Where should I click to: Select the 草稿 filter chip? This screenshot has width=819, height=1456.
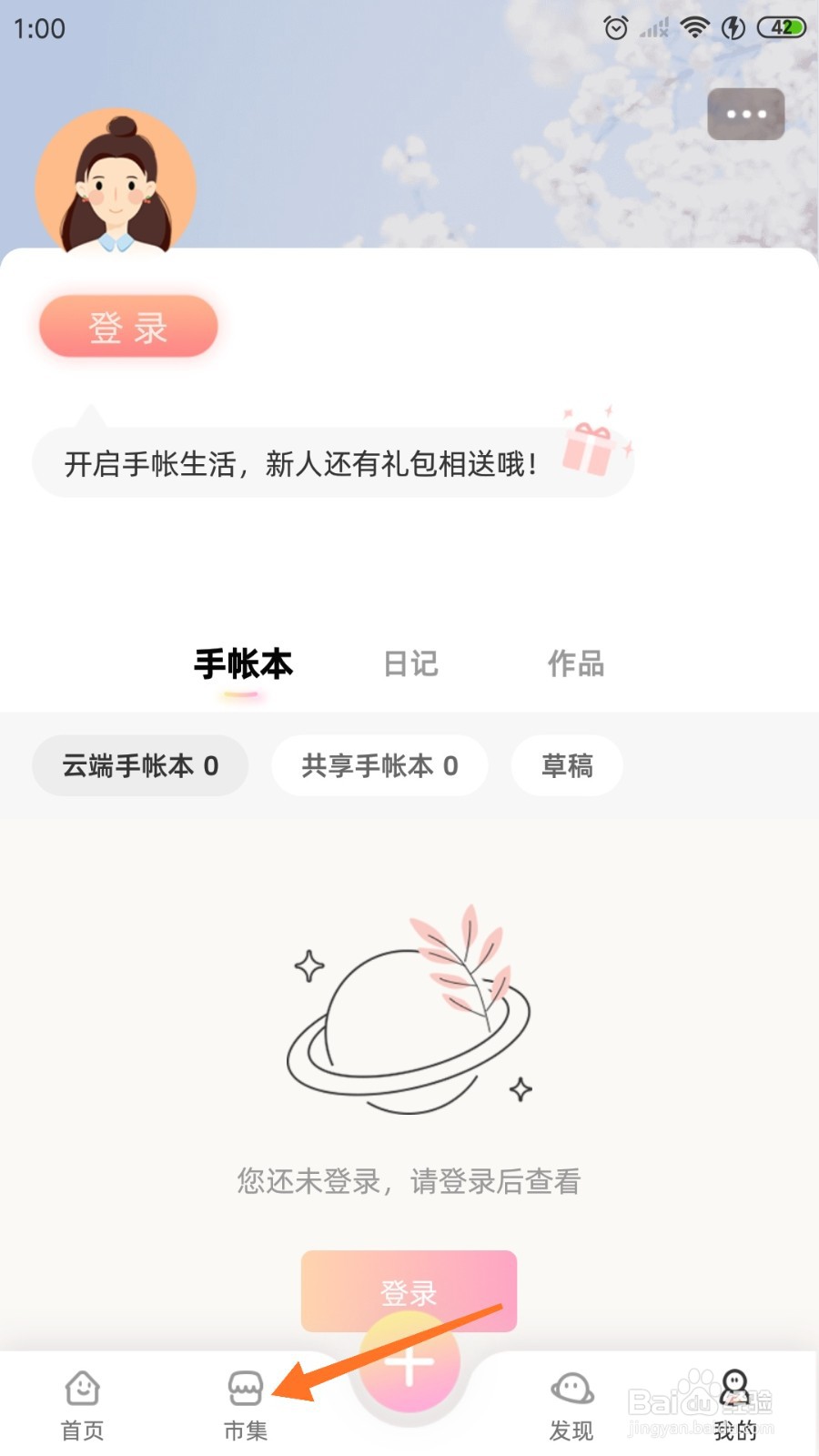pyautogui.click(x=566, y=766)
